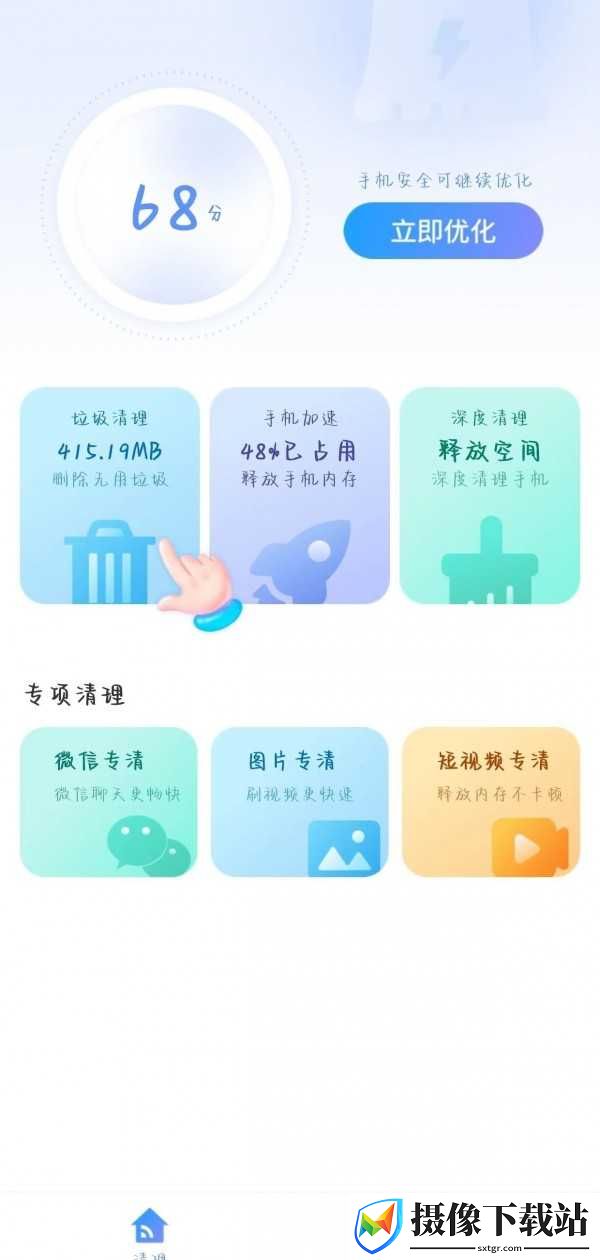Open the 深度清理 card

point(490,496)
